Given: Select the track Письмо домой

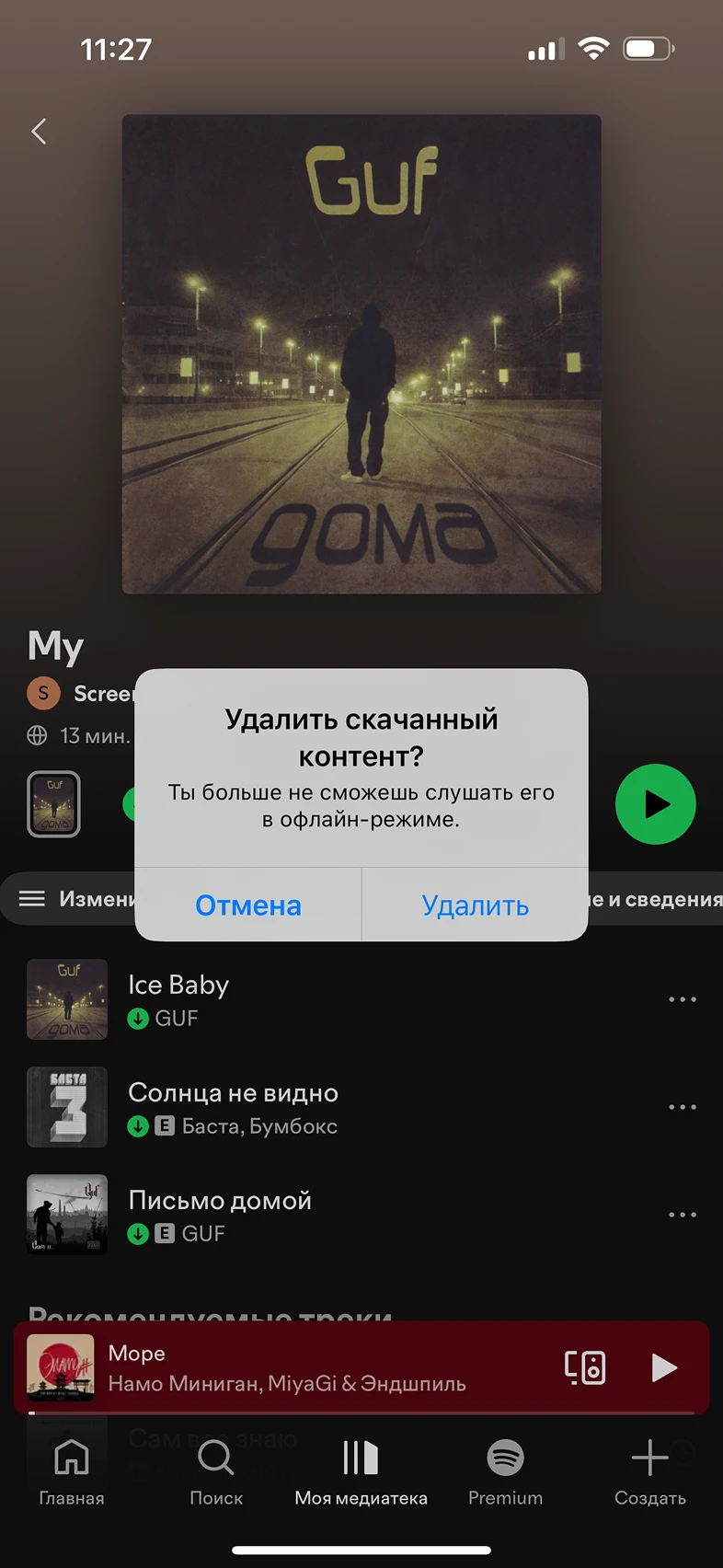Looking at the screenshot, I should pyautogui.click(x=276, y=1215).
